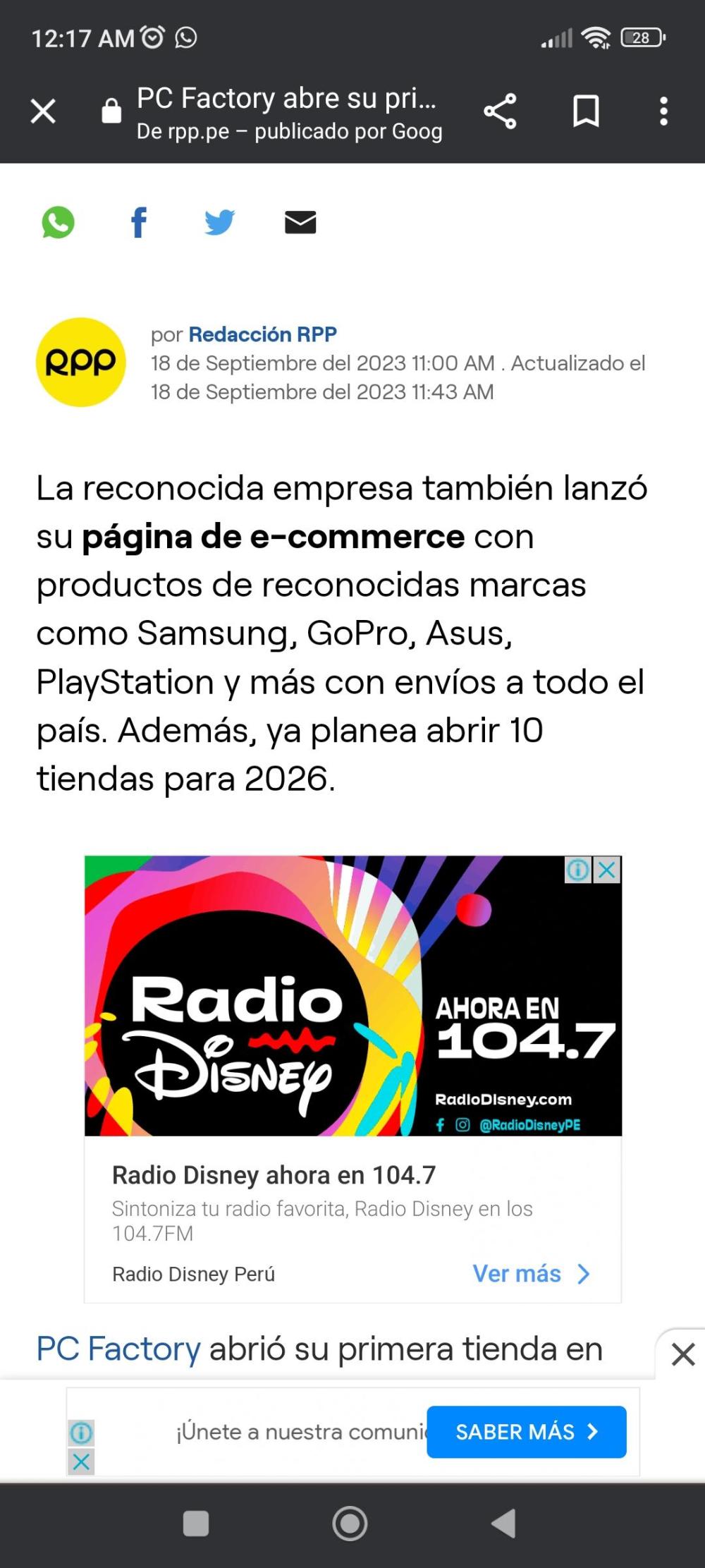Bookmark this RPP article
The width and height of the screenshot is (705, 1568).
[586, 111]
